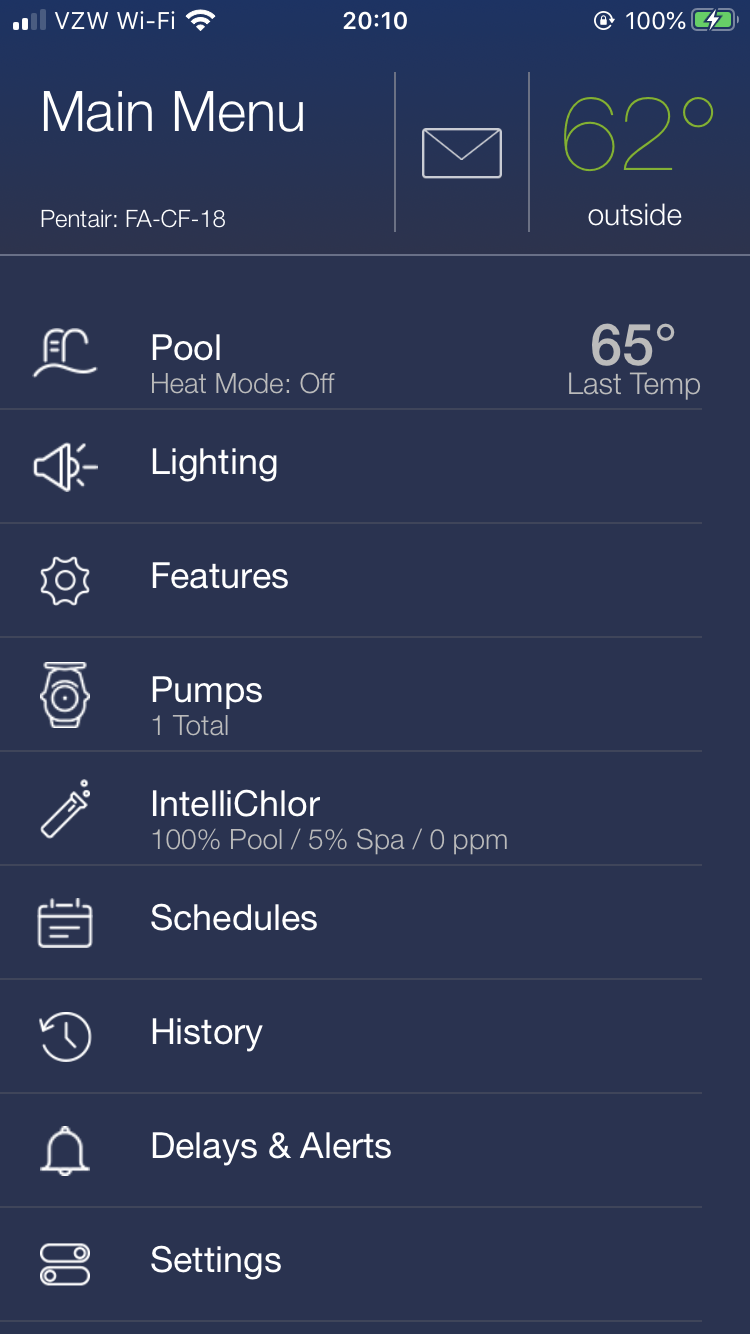
Task: Tap Heat Mode: Off under Pool
Action: pos(242,384)
